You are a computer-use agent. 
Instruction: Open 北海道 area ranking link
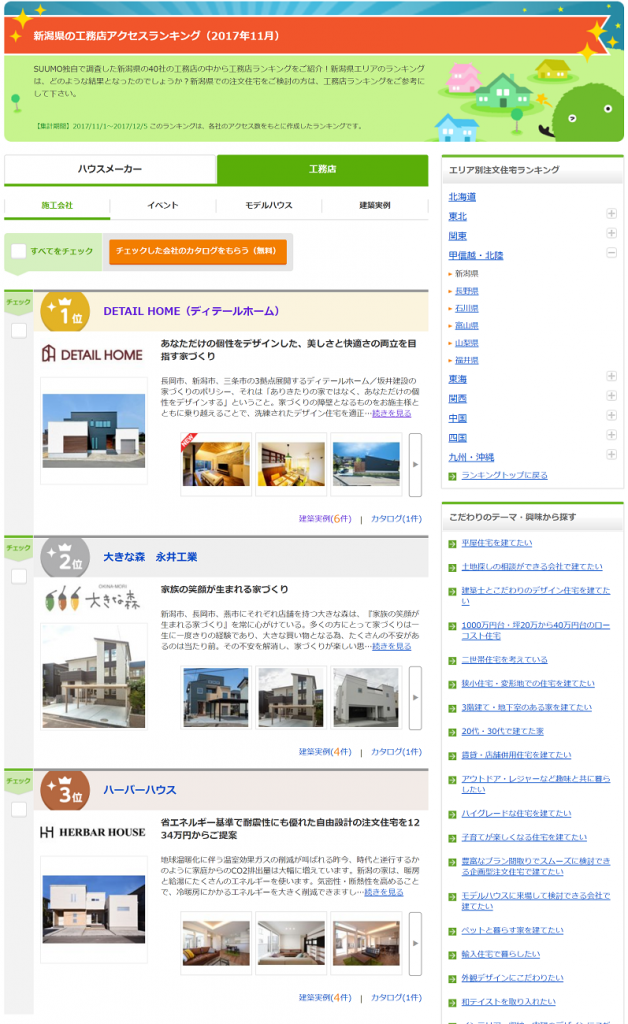click(462, 197)
